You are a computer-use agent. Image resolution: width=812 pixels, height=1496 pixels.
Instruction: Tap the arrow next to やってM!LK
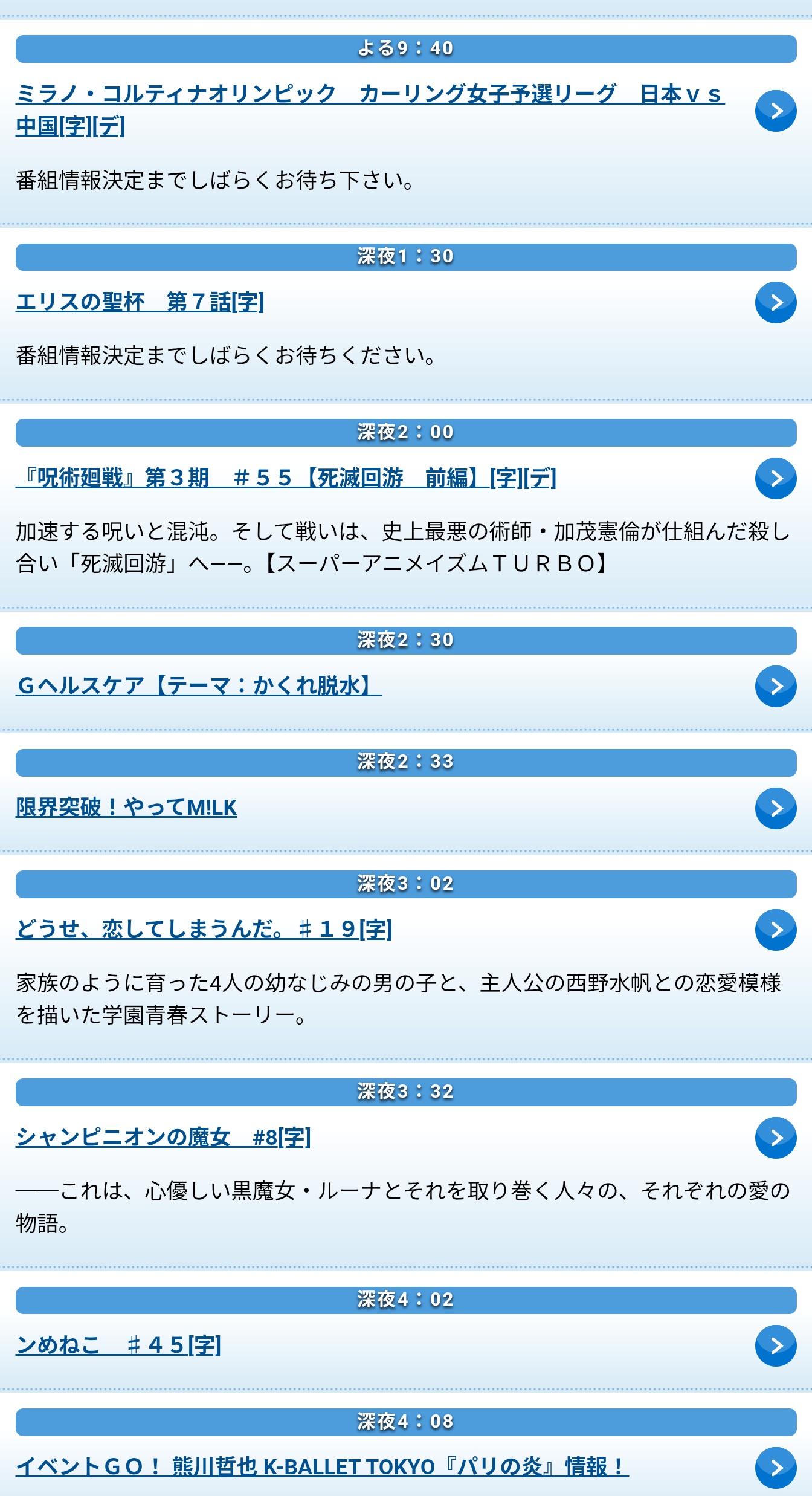tap(775, 808)
